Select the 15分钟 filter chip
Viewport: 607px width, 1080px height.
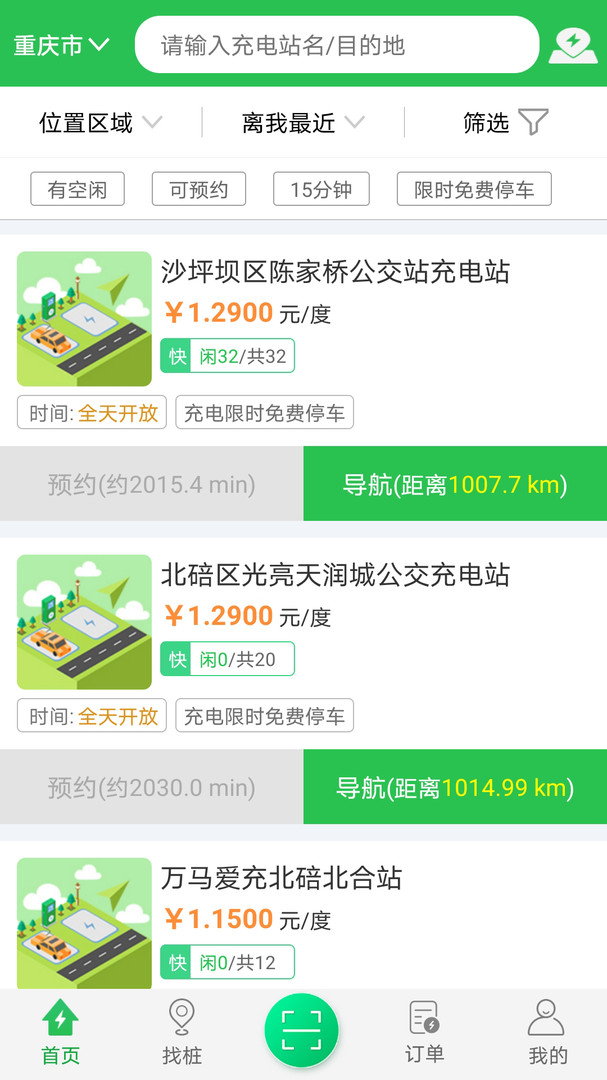pos(321,189)
